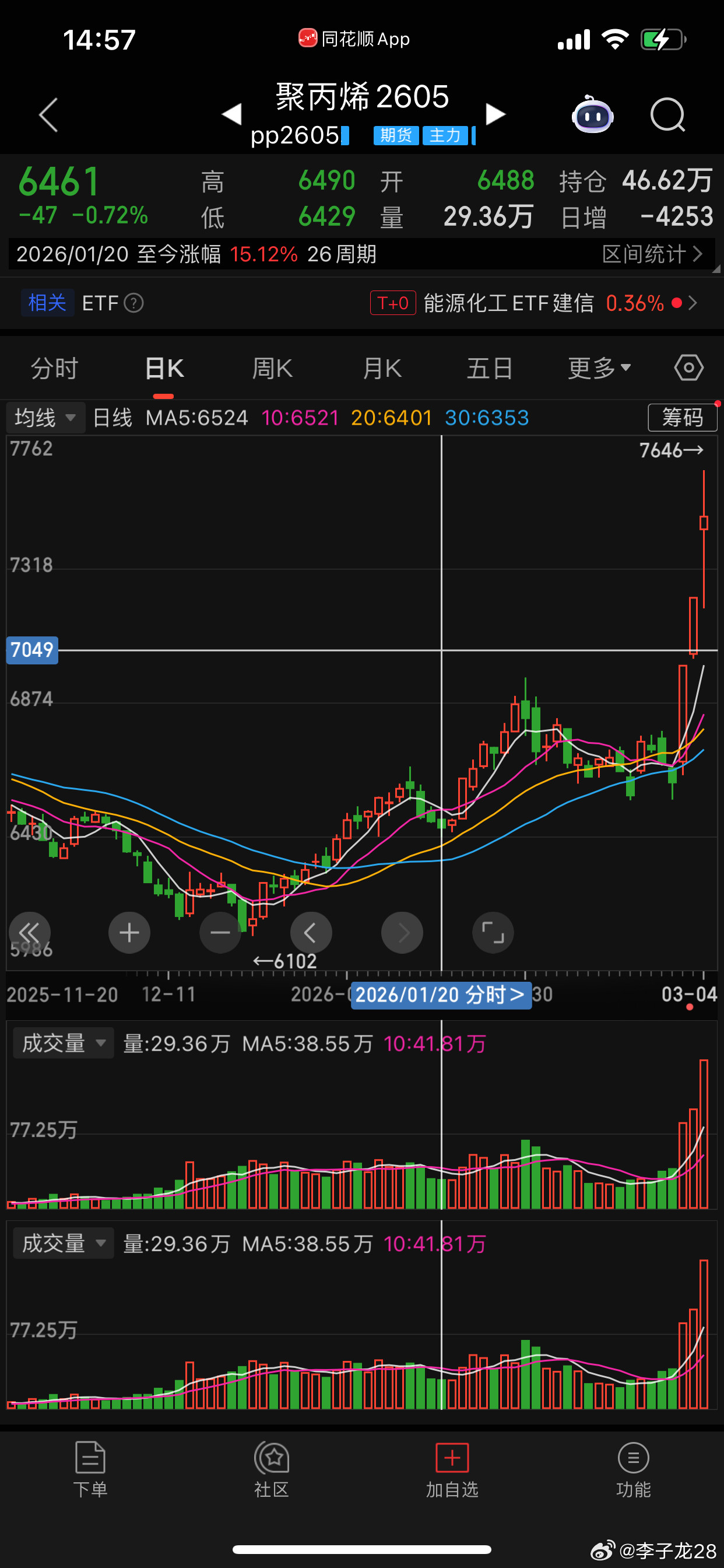Jump to earliest candles with the double-left arrow

(x=30, y=933)
